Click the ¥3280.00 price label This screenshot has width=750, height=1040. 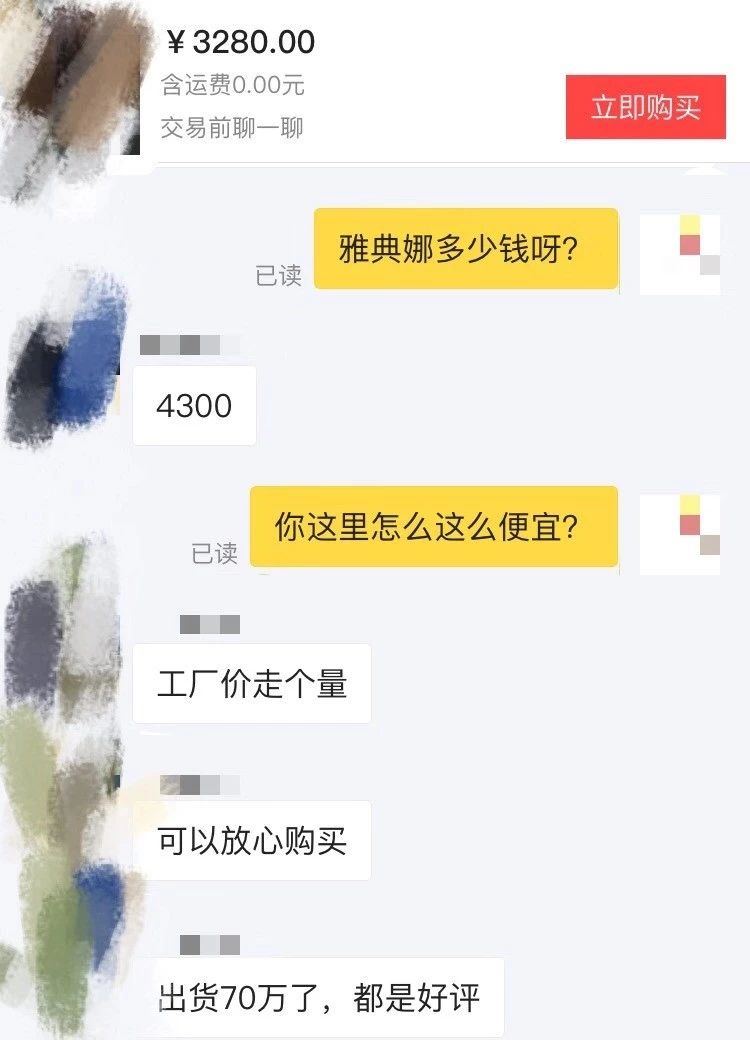[x=240, y=42]
